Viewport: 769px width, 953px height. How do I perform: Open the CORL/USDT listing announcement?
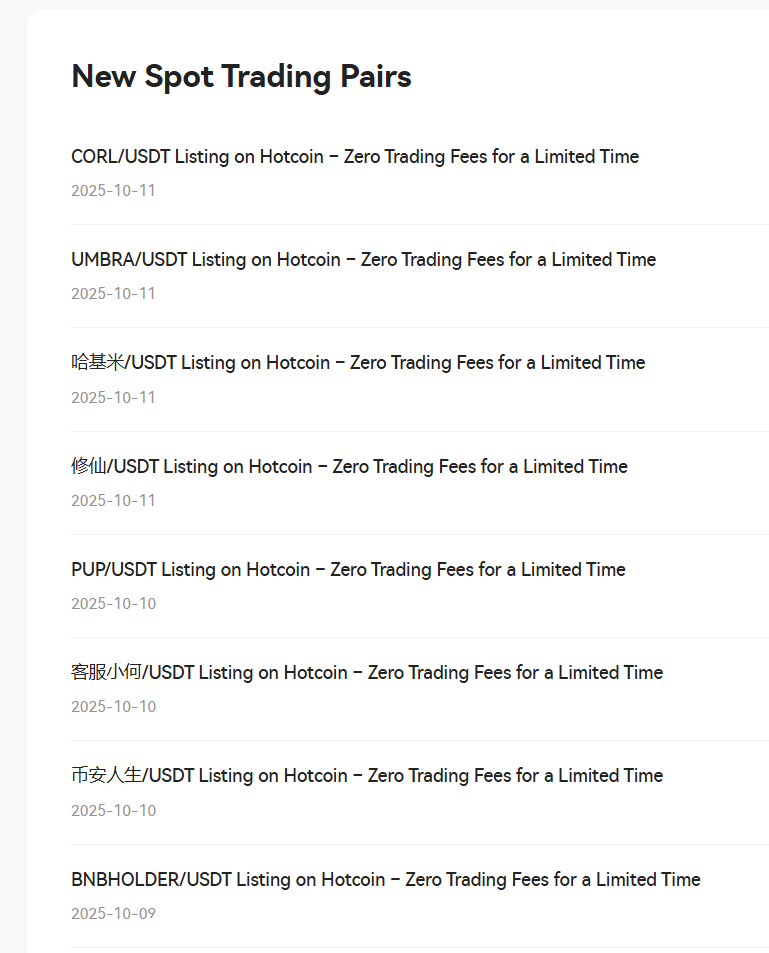click(355, 157)
